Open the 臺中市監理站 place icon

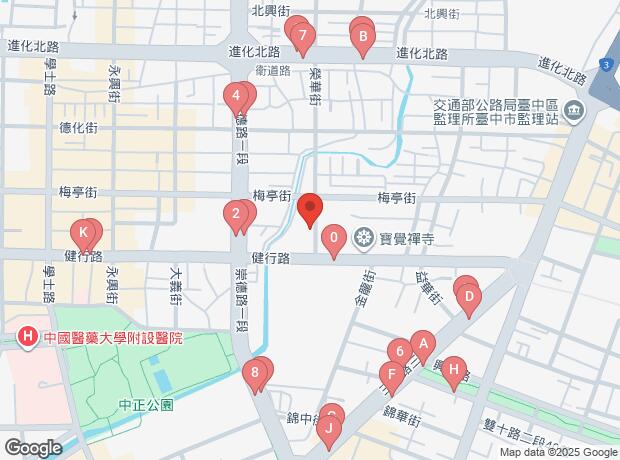pyautogui.click(x=573, y=112)
